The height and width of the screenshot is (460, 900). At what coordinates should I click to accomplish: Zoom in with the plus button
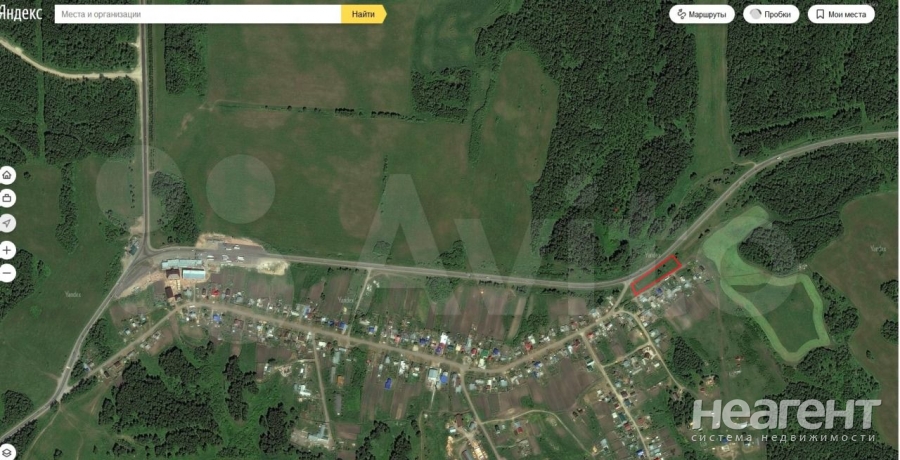coord(8,249)
